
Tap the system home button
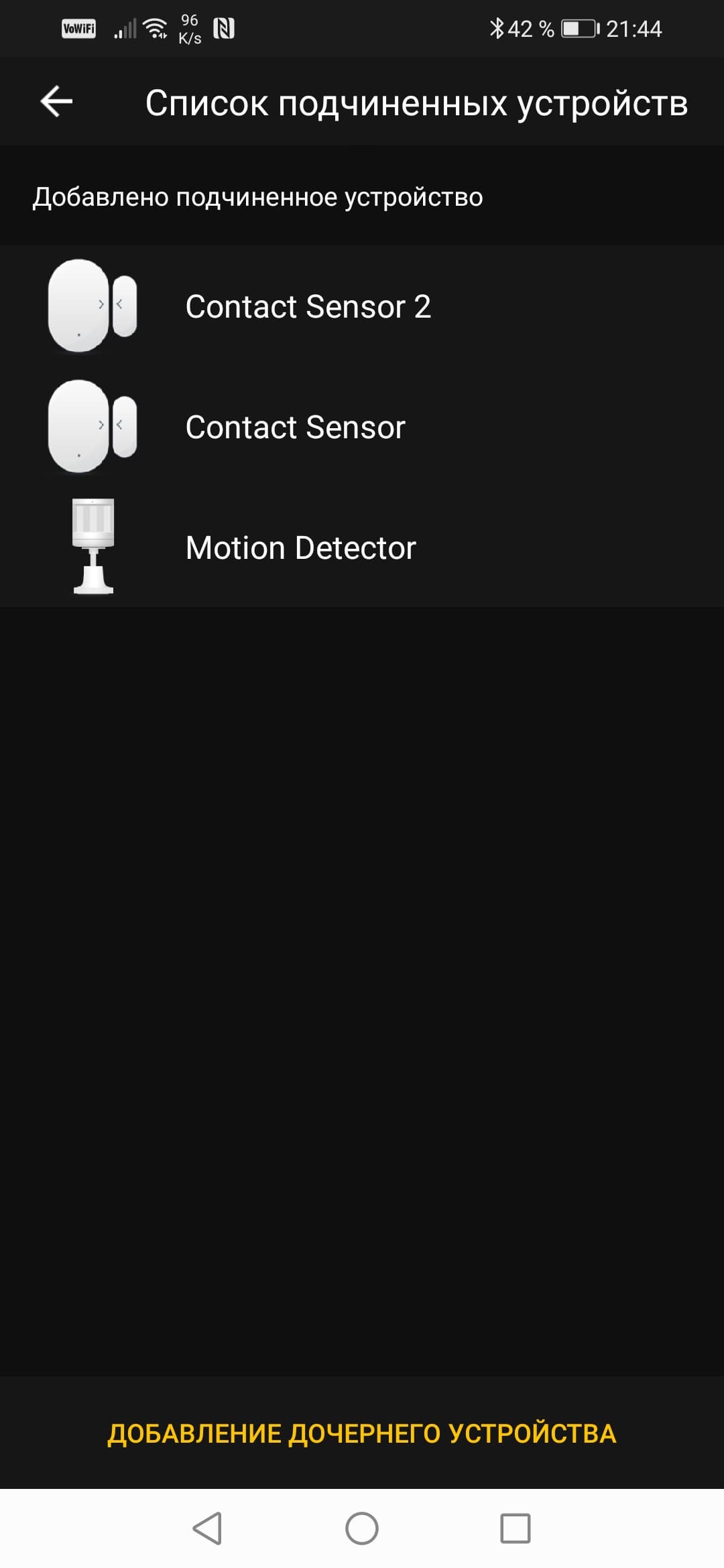362,1528
